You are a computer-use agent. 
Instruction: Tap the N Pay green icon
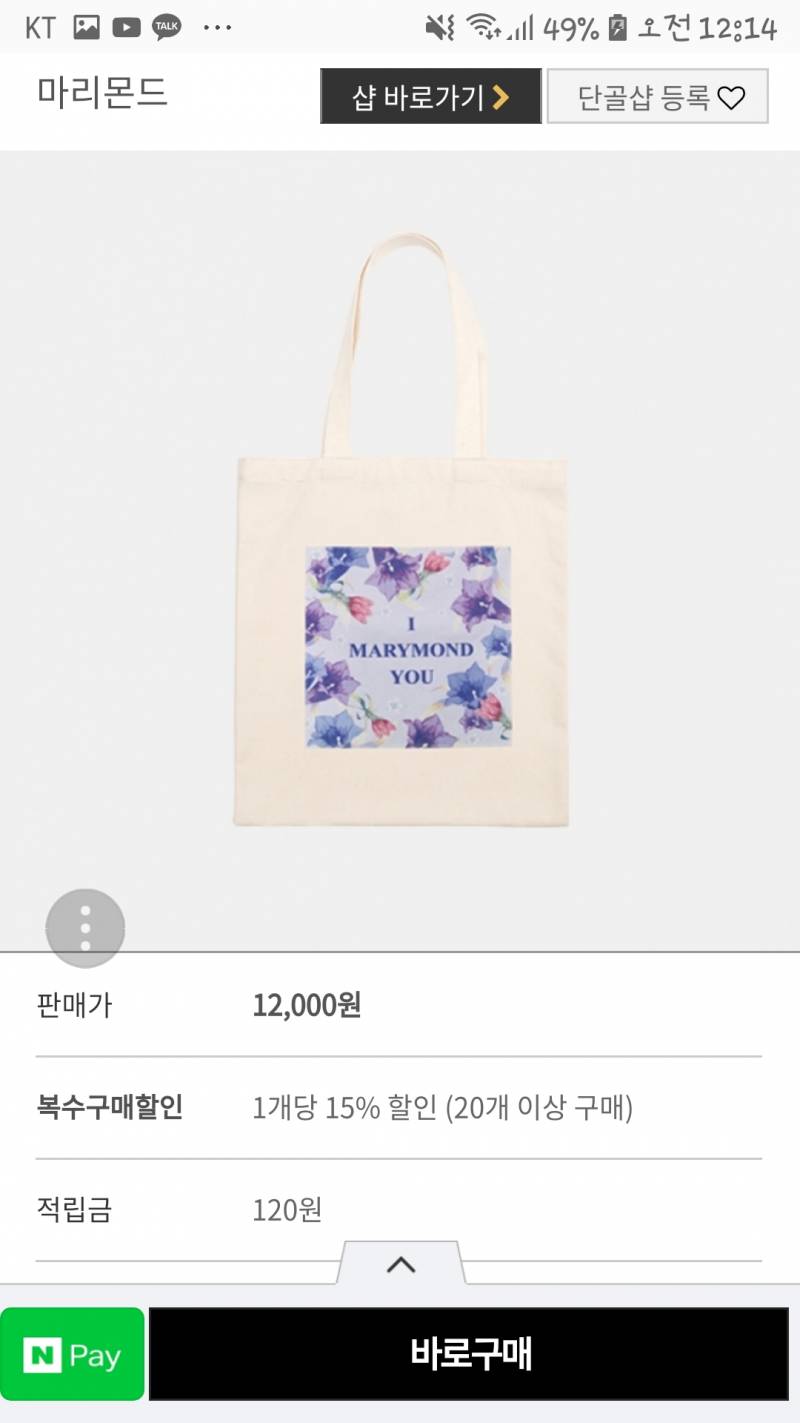[70, 1355]
